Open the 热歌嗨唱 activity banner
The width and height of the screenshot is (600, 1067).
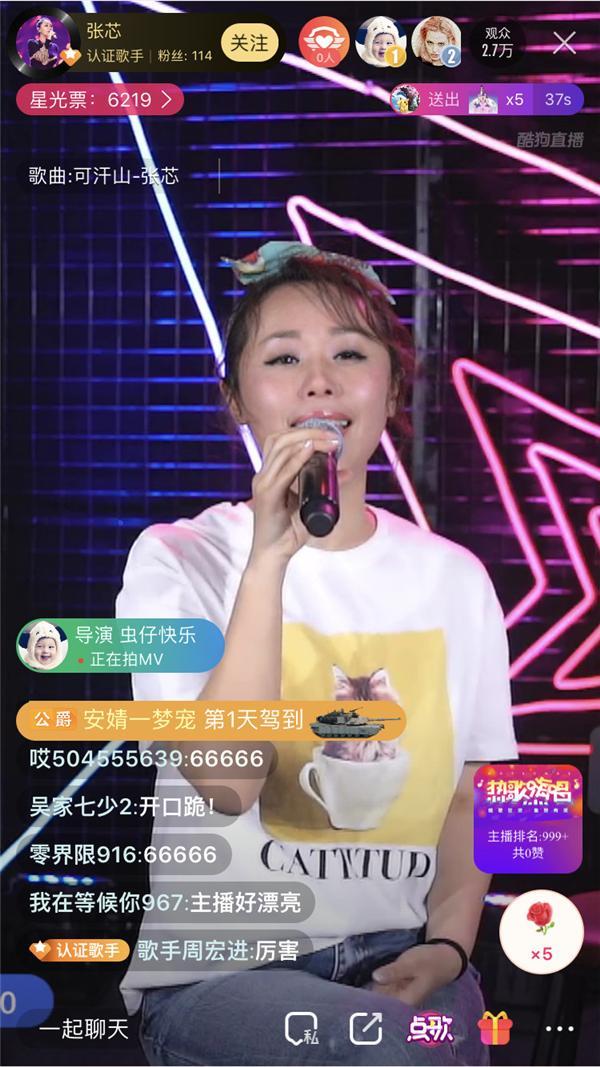pyautogui.click(x=528, y=819)
